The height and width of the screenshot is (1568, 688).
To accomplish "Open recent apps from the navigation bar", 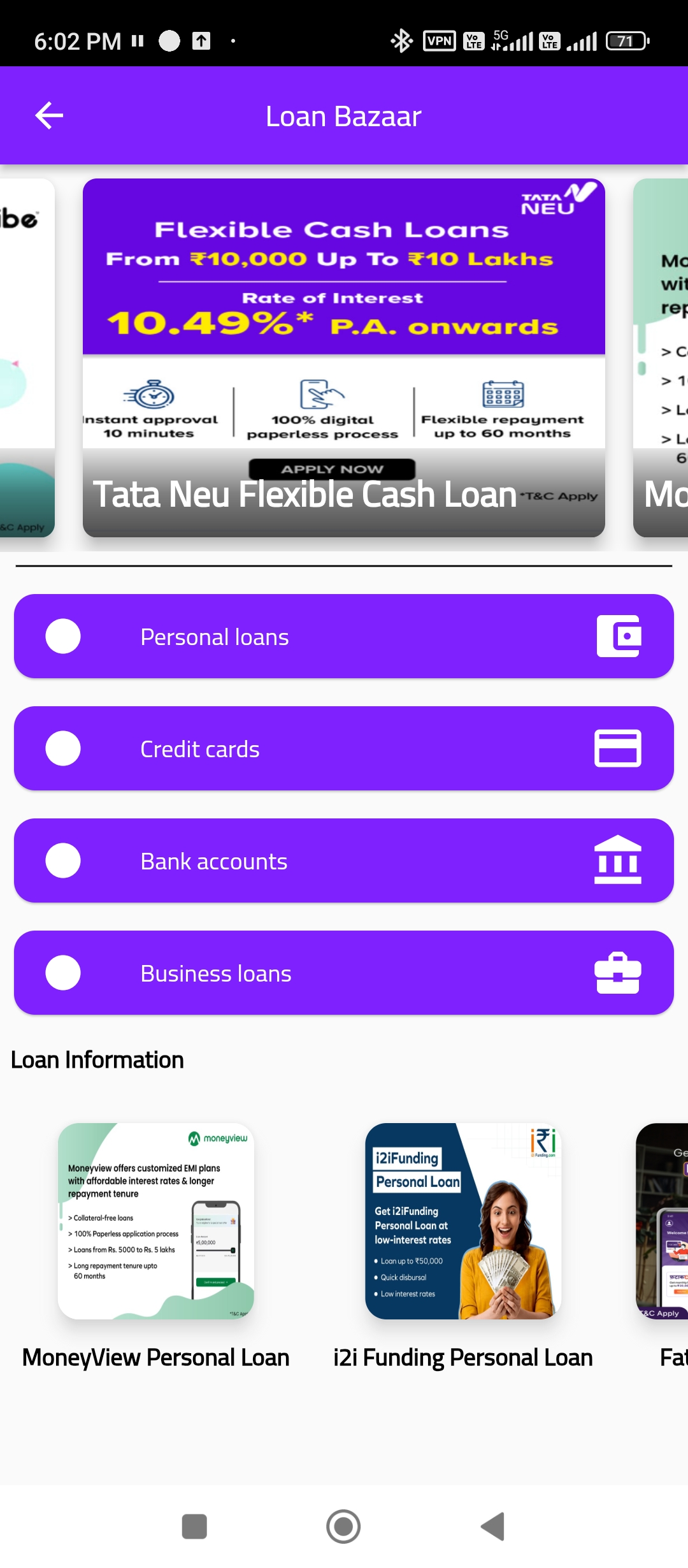I will 194,1527.
